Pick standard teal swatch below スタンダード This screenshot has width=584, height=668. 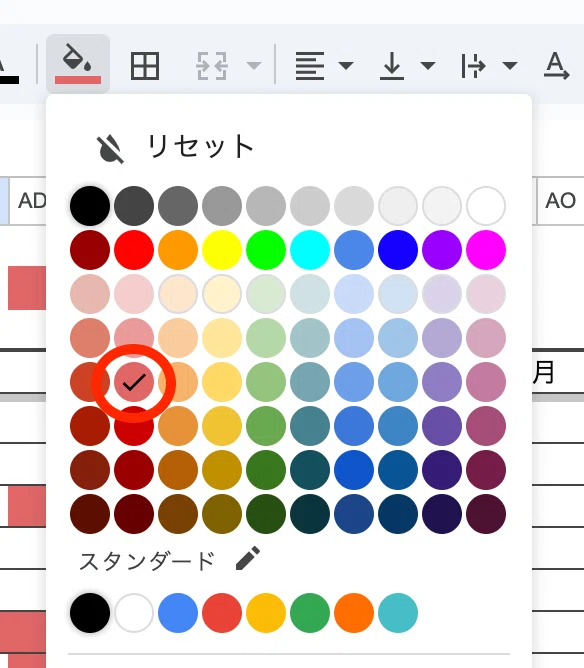pyautogui.click(x=398, y=613)
